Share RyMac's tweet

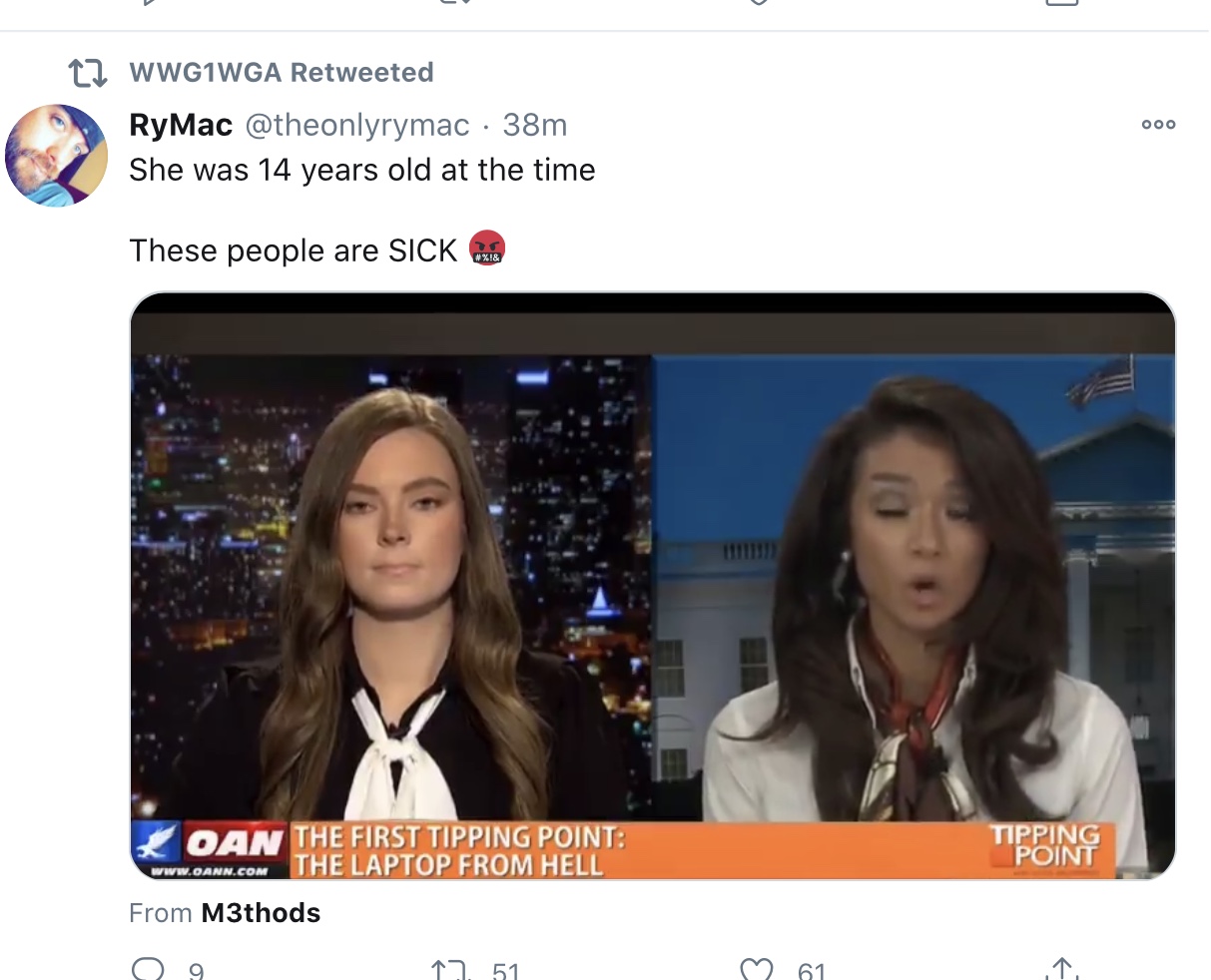[1061, 968]
